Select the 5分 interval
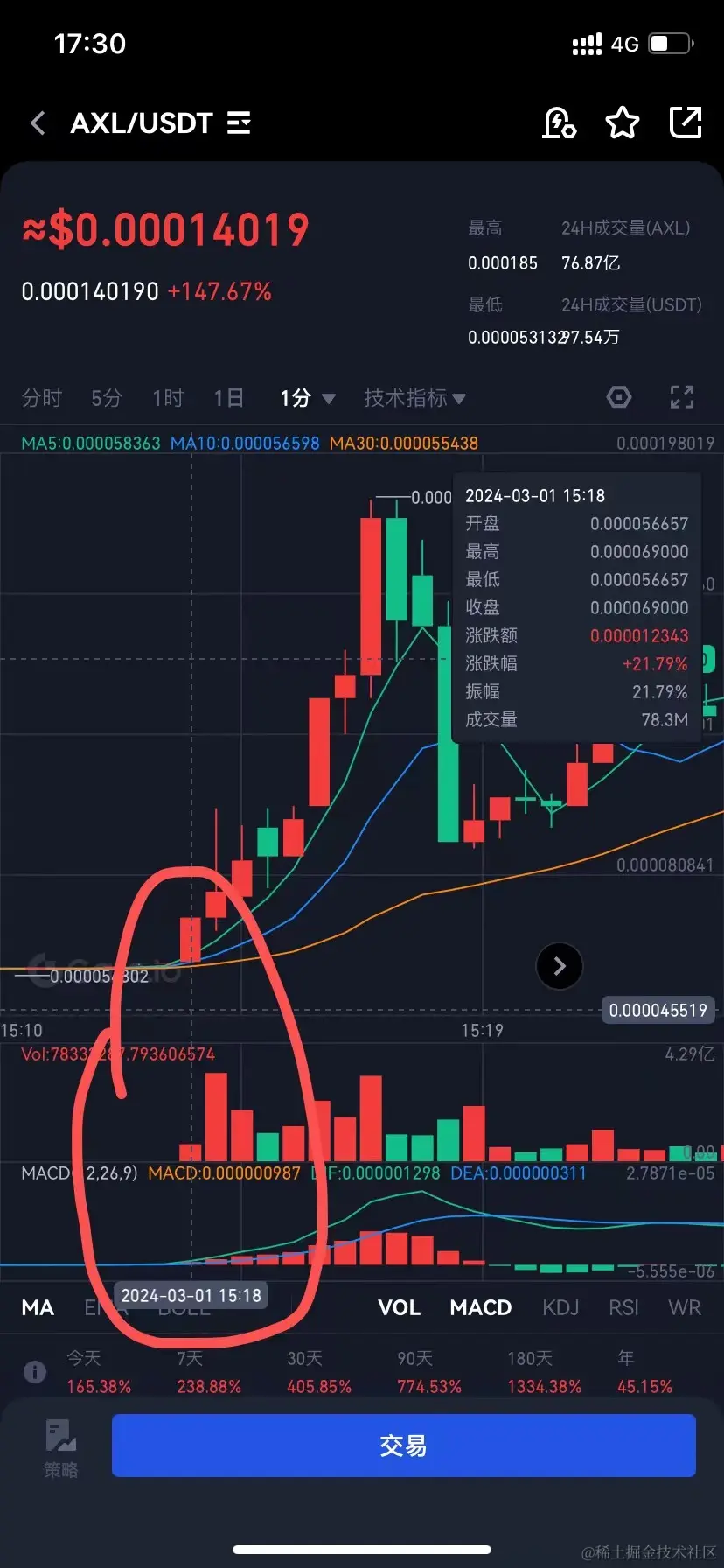724x1568 pixels. point(107,398)
